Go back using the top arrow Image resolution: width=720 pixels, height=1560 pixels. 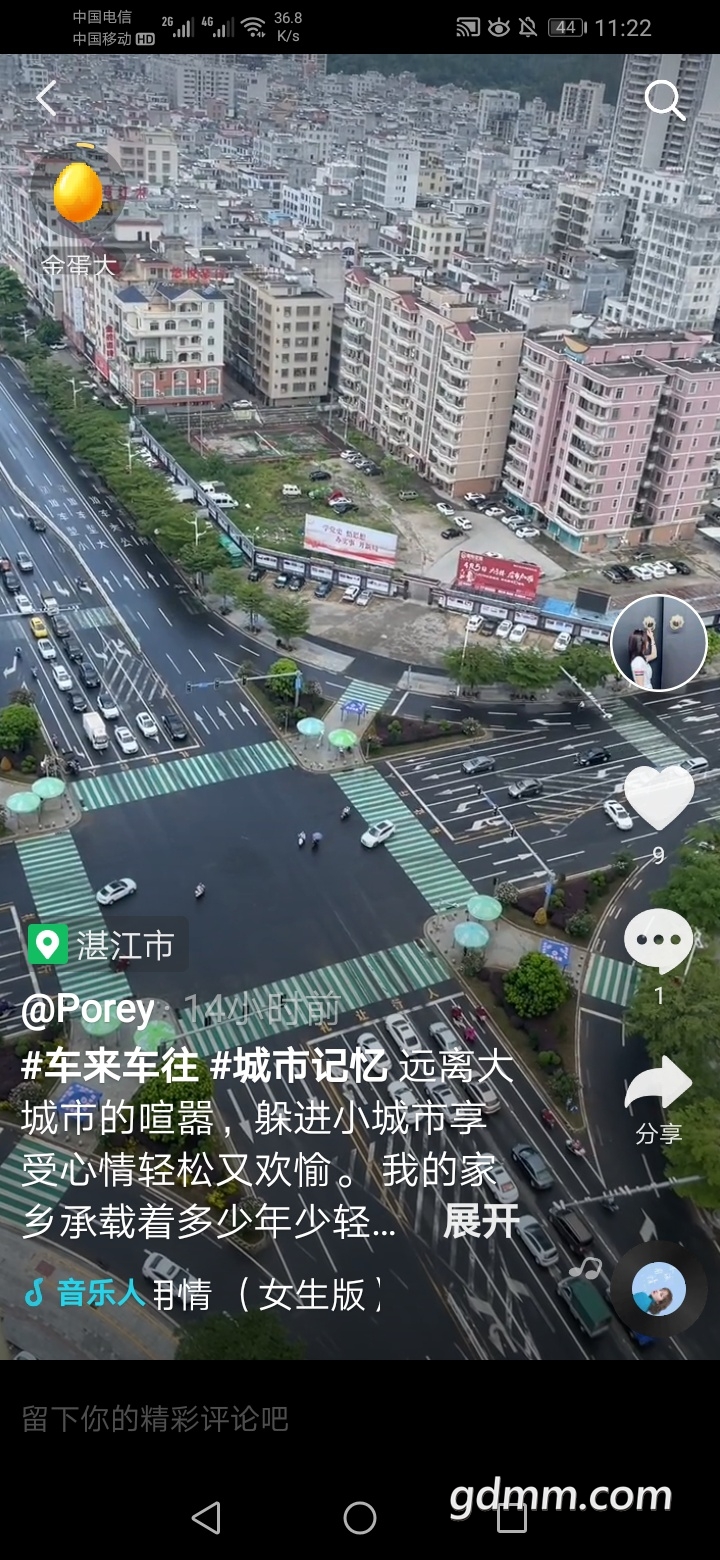pos(46,98)
